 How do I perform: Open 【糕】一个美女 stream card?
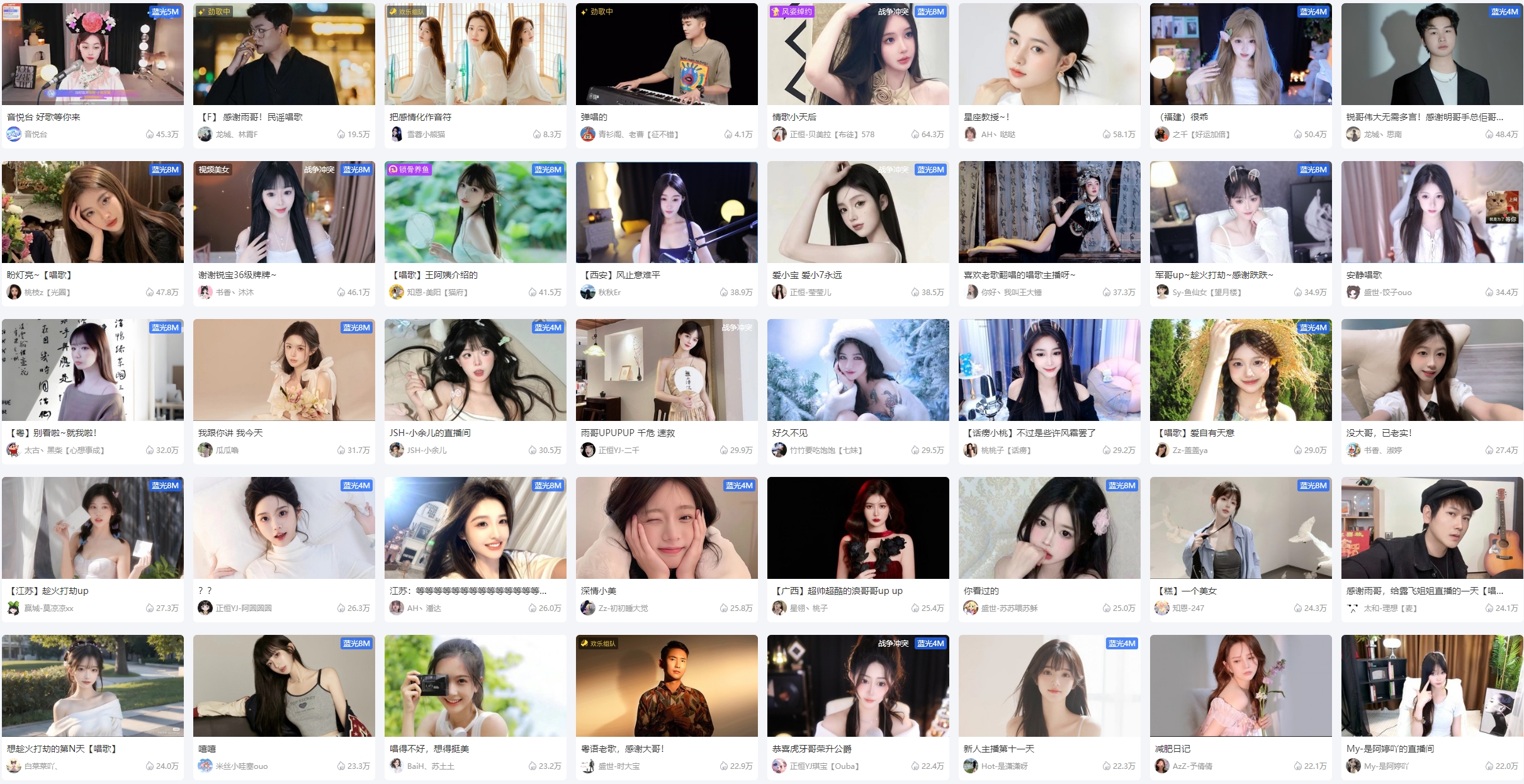click(x=1241, y=529)
